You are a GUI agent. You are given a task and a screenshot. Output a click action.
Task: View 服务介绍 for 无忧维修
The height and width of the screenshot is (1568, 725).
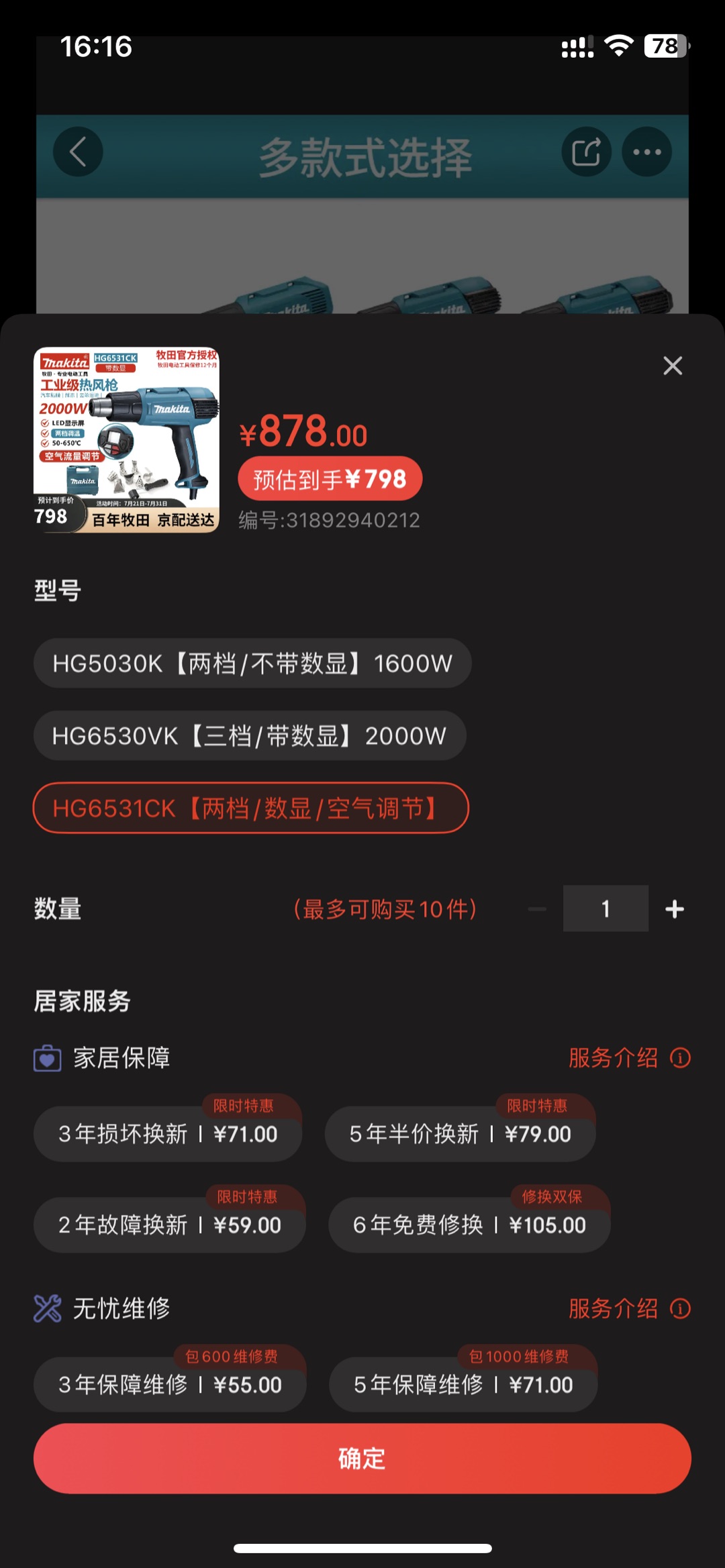pos(629,1308)
